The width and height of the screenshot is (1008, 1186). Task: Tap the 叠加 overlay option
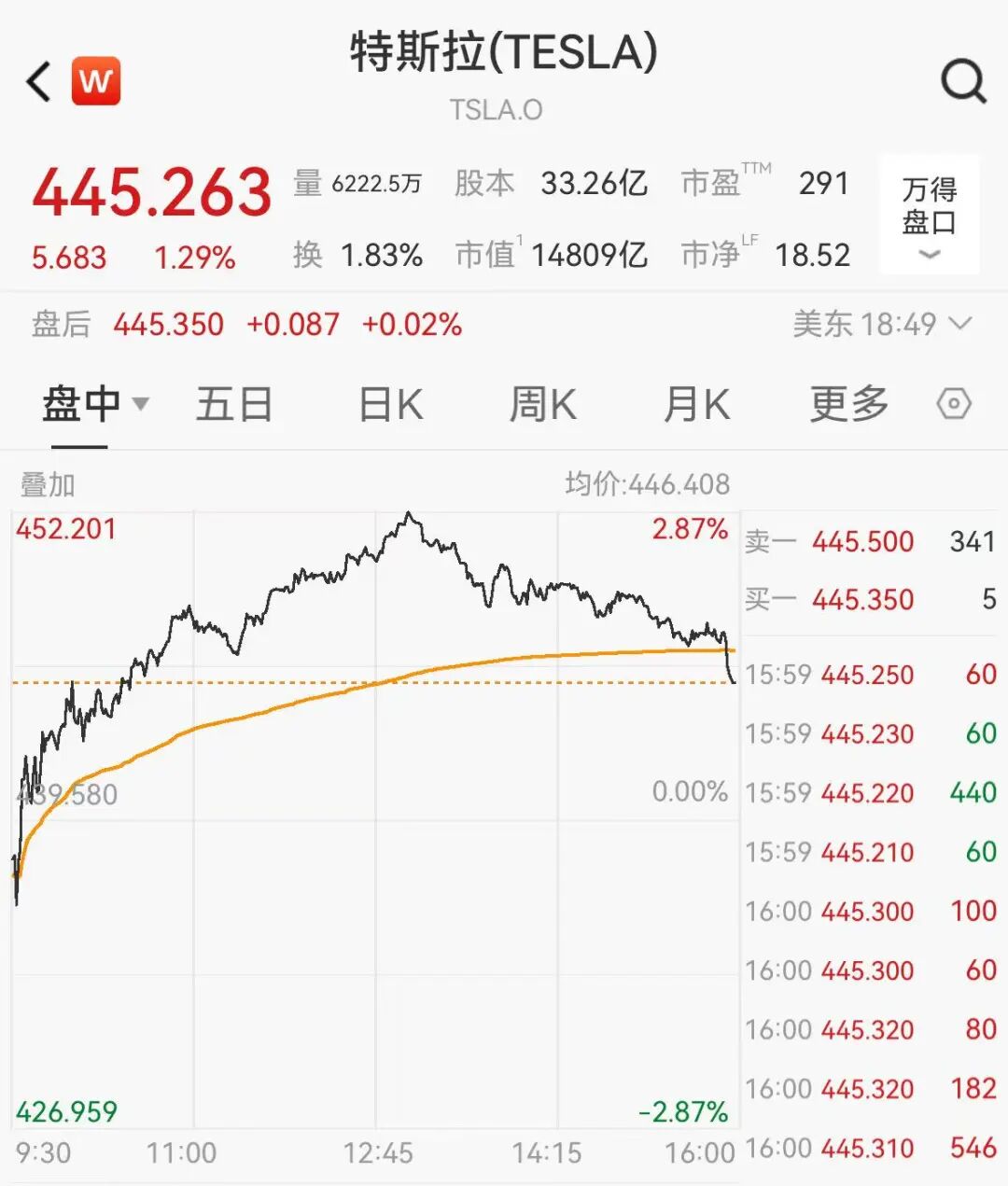tap(48, 484)
